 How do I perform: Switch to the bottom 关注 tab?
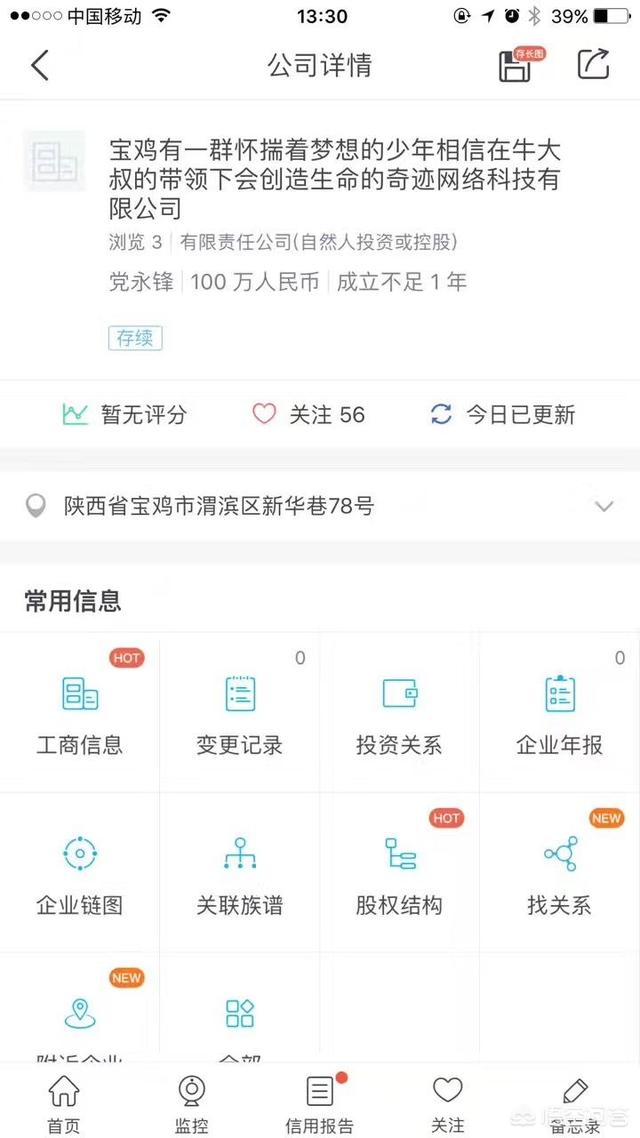(448, 1104)
